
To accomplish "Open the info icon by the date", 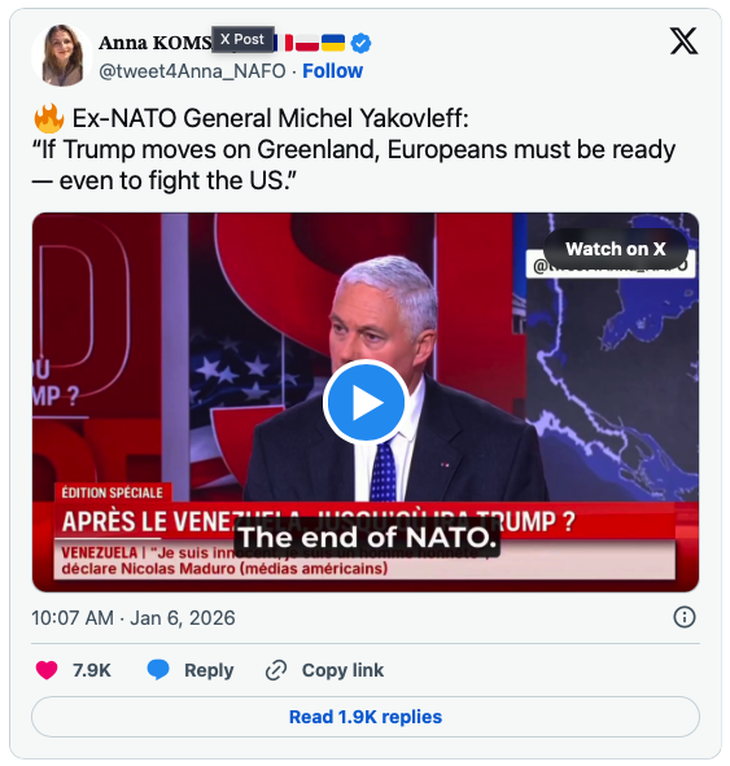I will 684,617.
